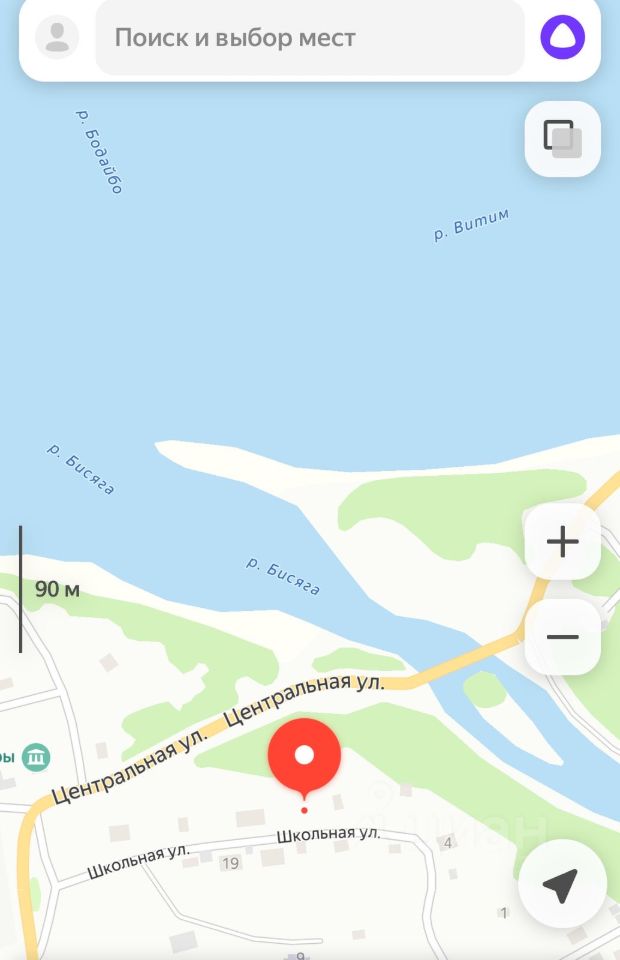Screen dimensions: 620x960
Task: Open the museum marker on the map
Action: 37,756
